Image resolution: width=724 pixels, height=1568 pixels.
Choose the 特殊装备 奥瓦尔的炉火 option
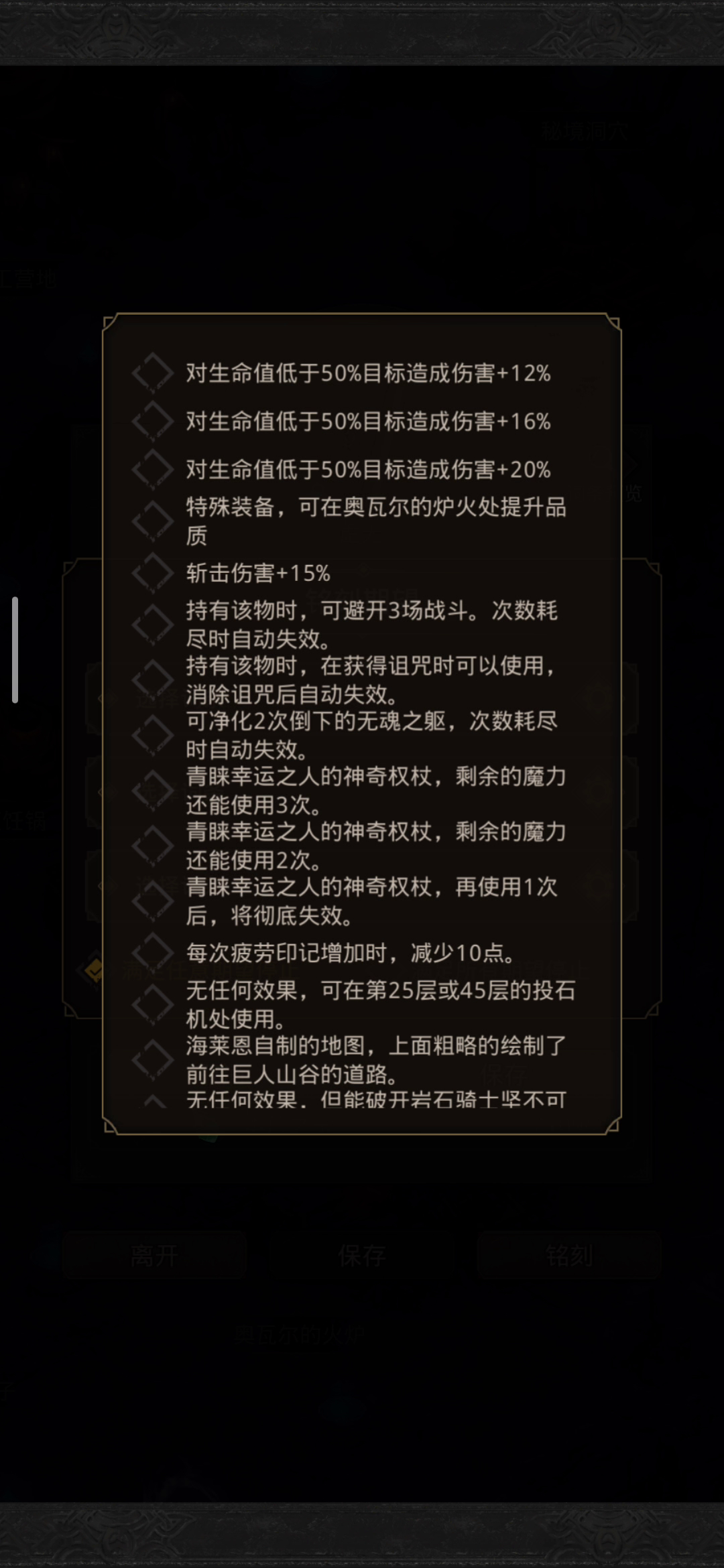(x=375, y=521)
